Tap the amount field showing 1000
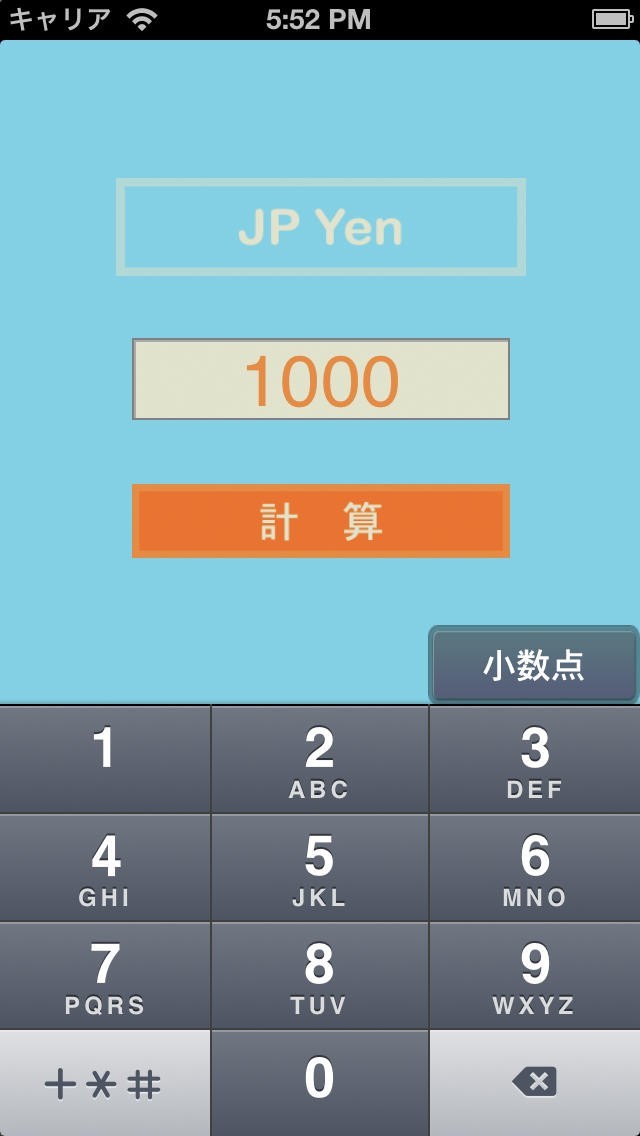Image resolution: width=640 pixels, height=1136 pixels. tap(320, 379)
